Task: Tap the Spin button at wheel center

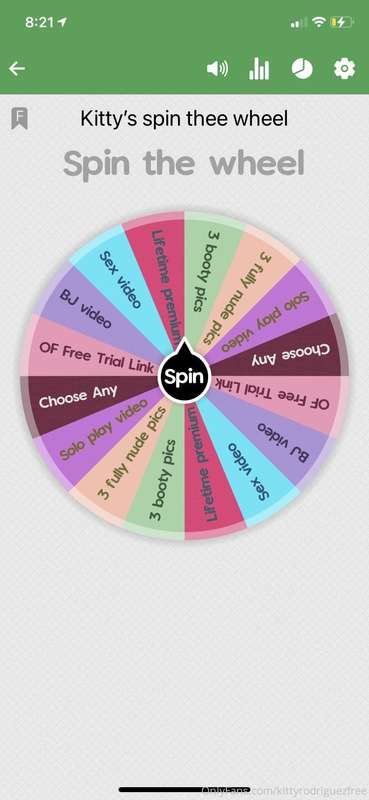Action: pyautogui.click(x=184, y=377)
